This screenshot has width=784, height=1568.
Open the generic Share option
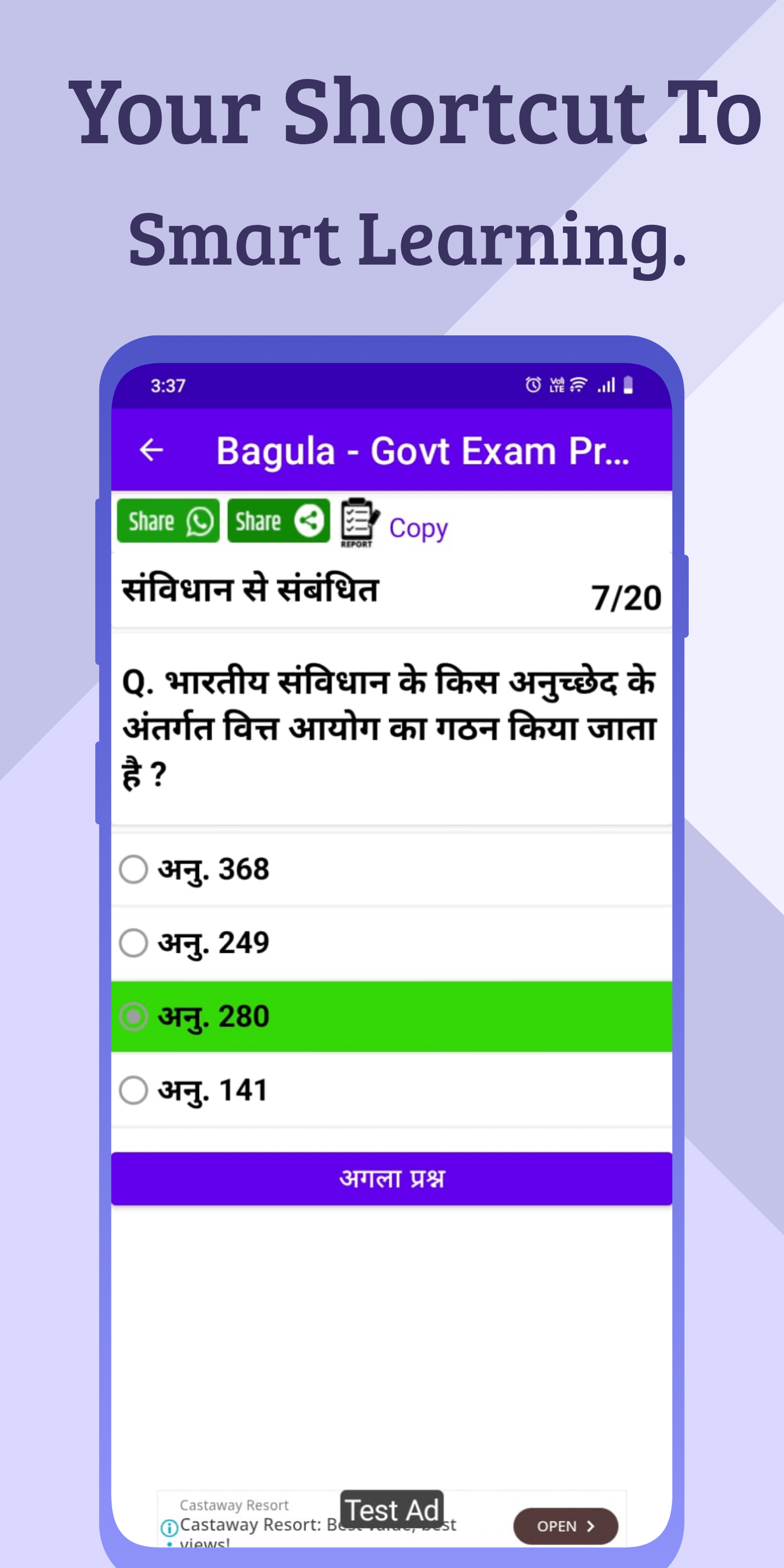(x=278, y=521)
